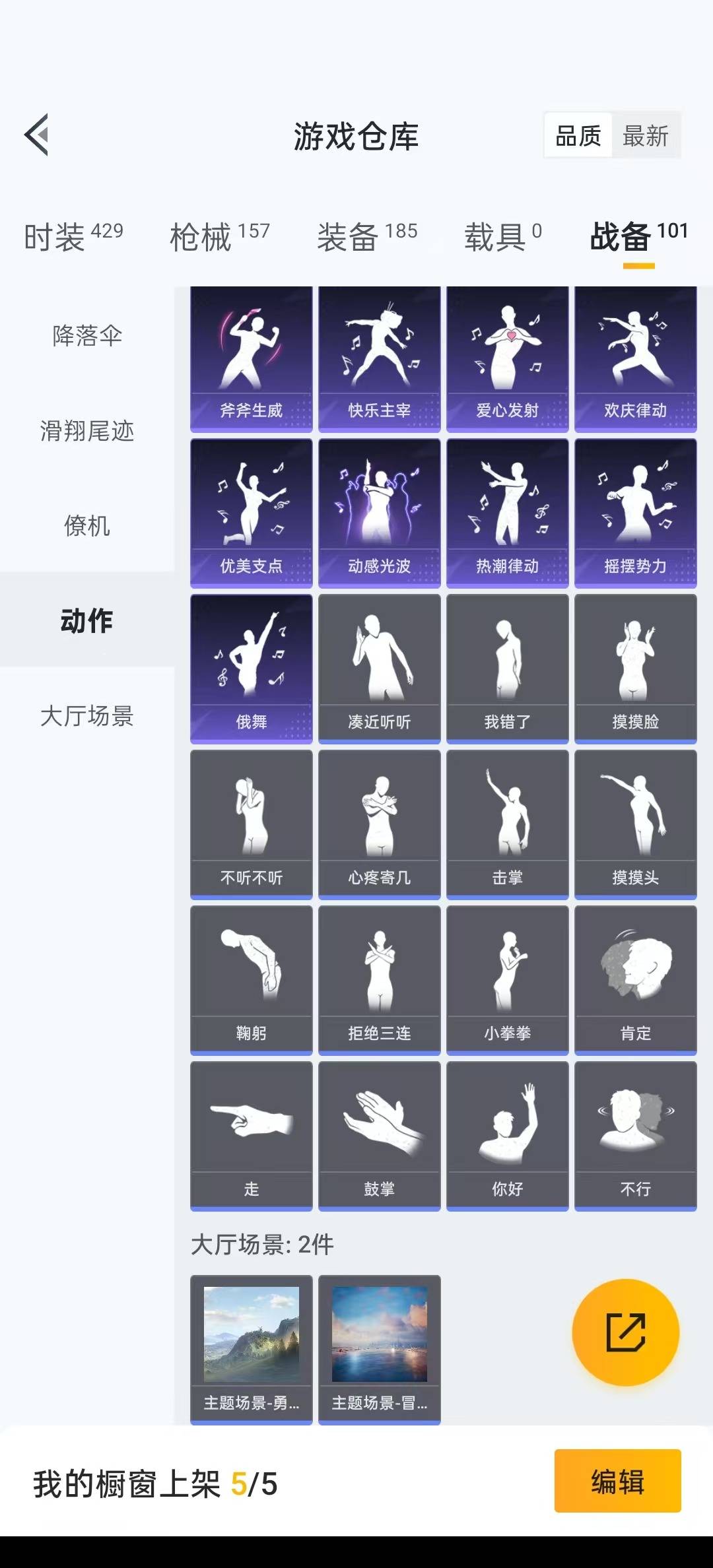Open the 斧斧生威 emote item
The image size is (713, 1568).
click(252, 359)
